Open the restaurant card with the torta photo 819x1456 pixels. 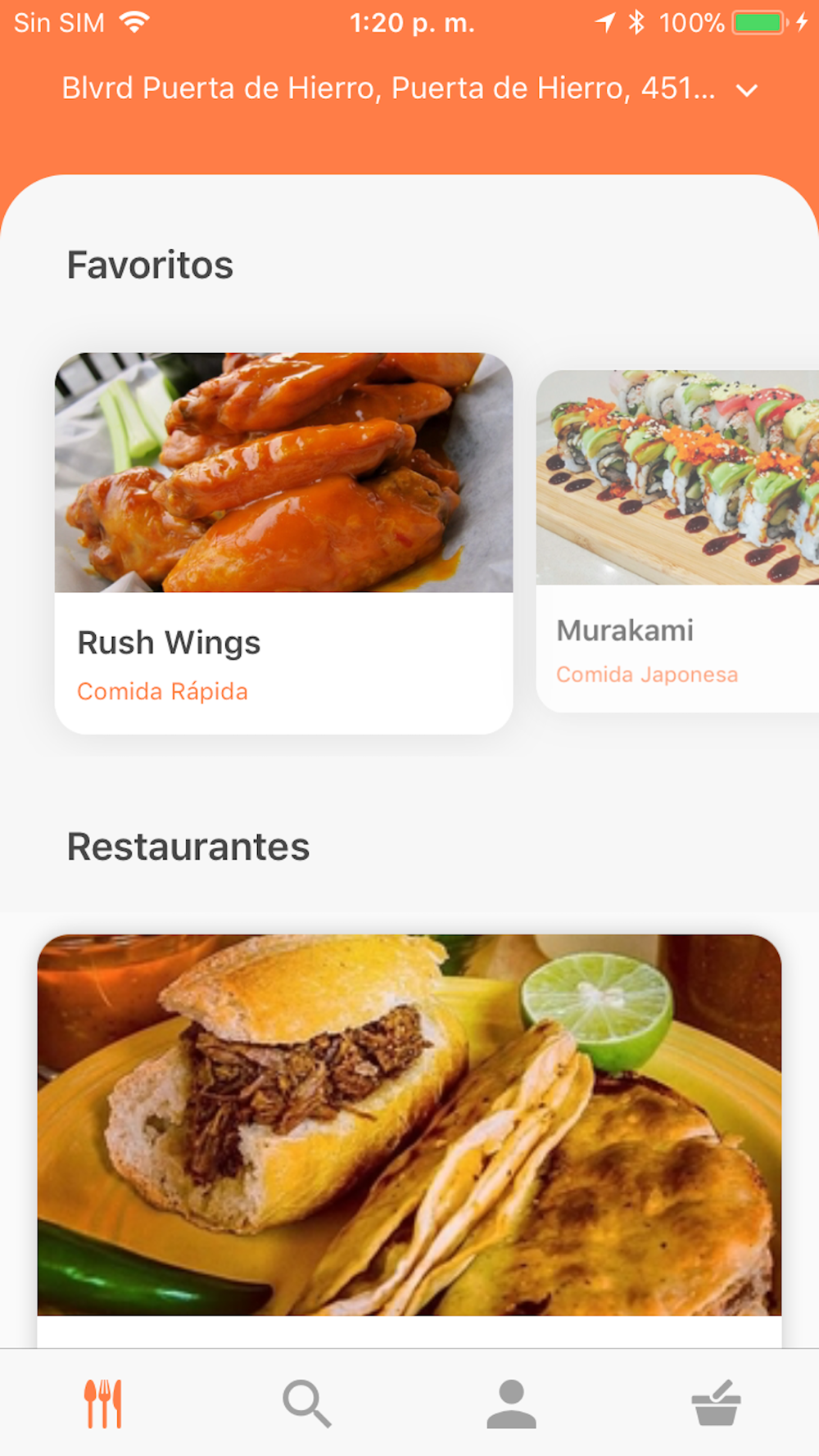tap(409, 1126)
